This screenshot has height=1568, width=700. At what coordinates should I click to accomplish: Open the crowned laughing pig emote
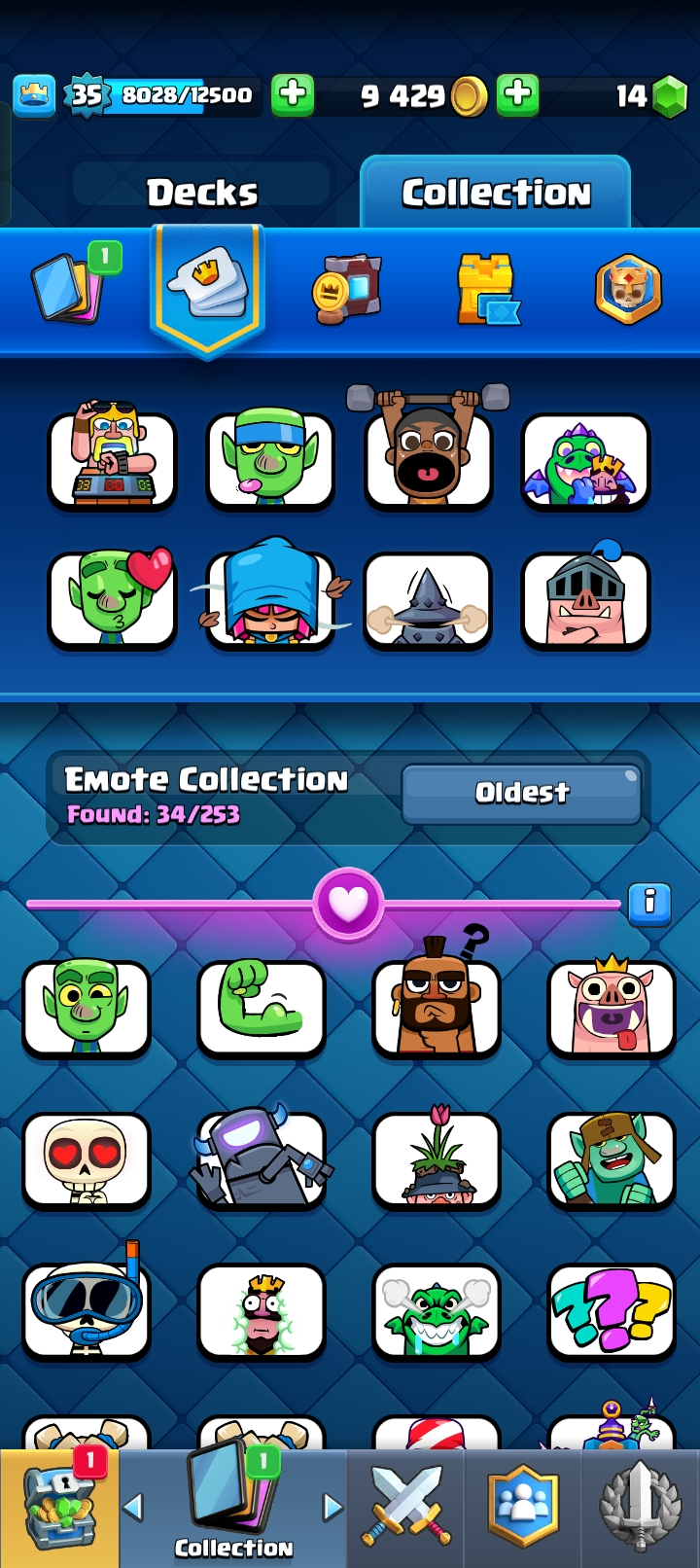click(611, 1009)
